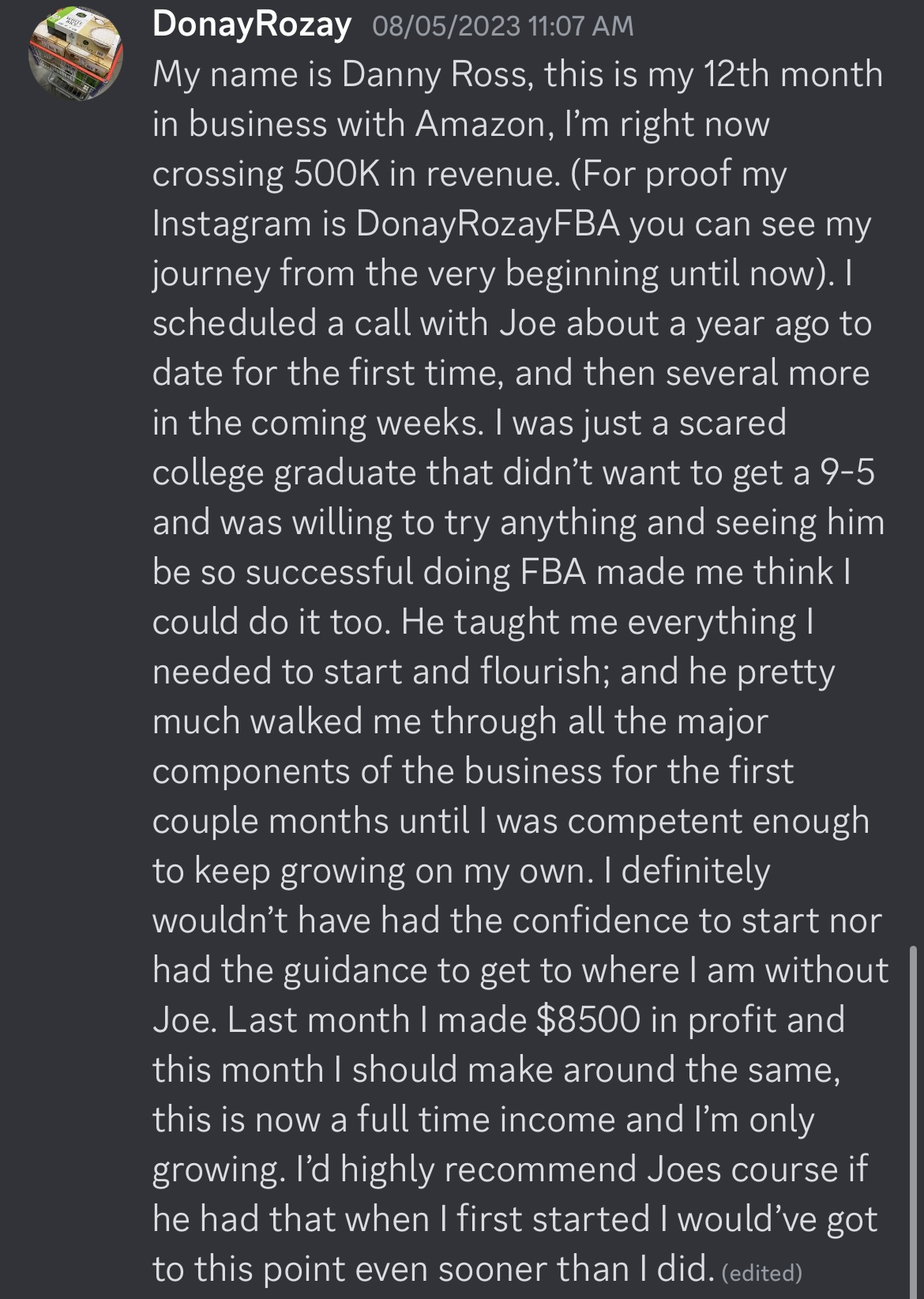Screen dimensions: 924x1299
Task: Tap the DonayRozay username
Action: tap(251, 24)
